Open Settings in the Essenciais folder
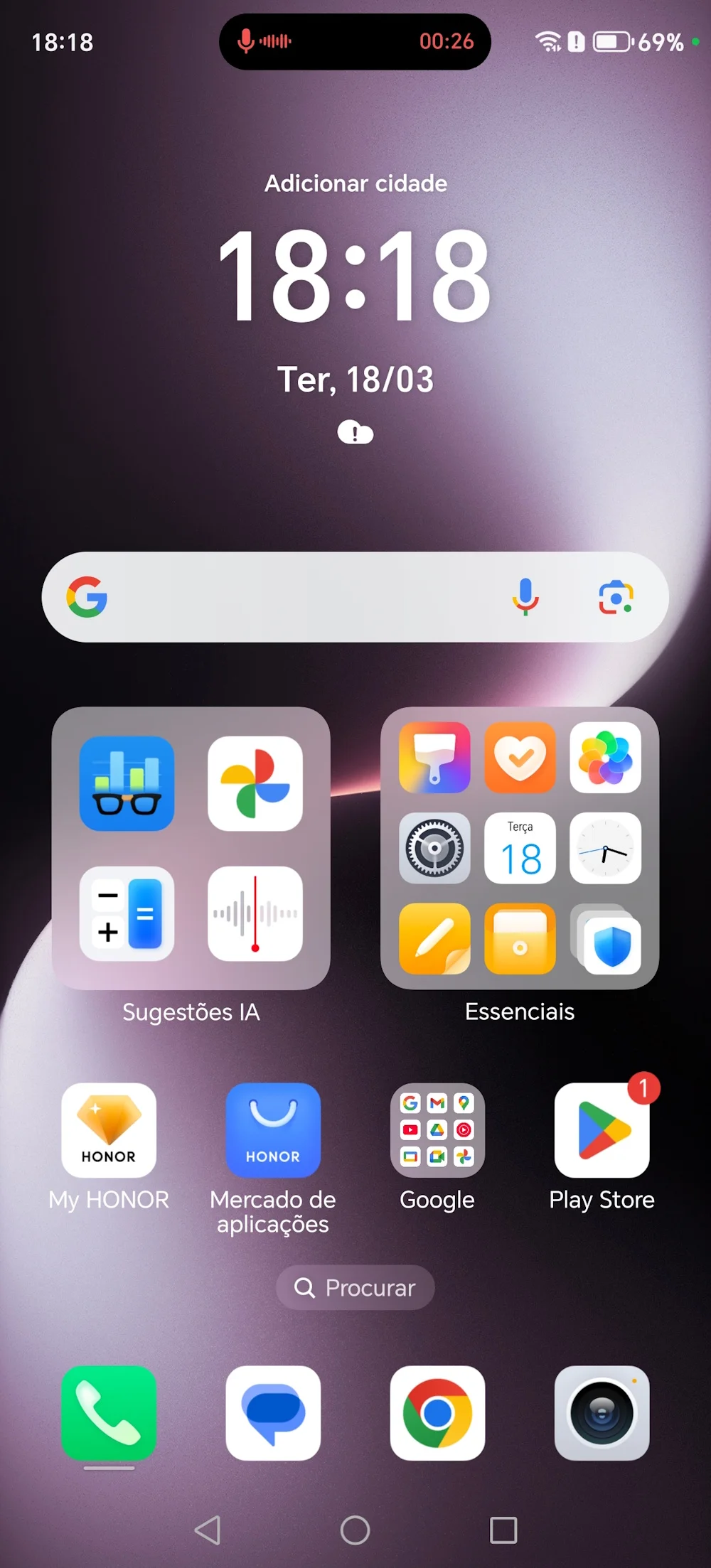711x1568 pixels. point(434,848)
